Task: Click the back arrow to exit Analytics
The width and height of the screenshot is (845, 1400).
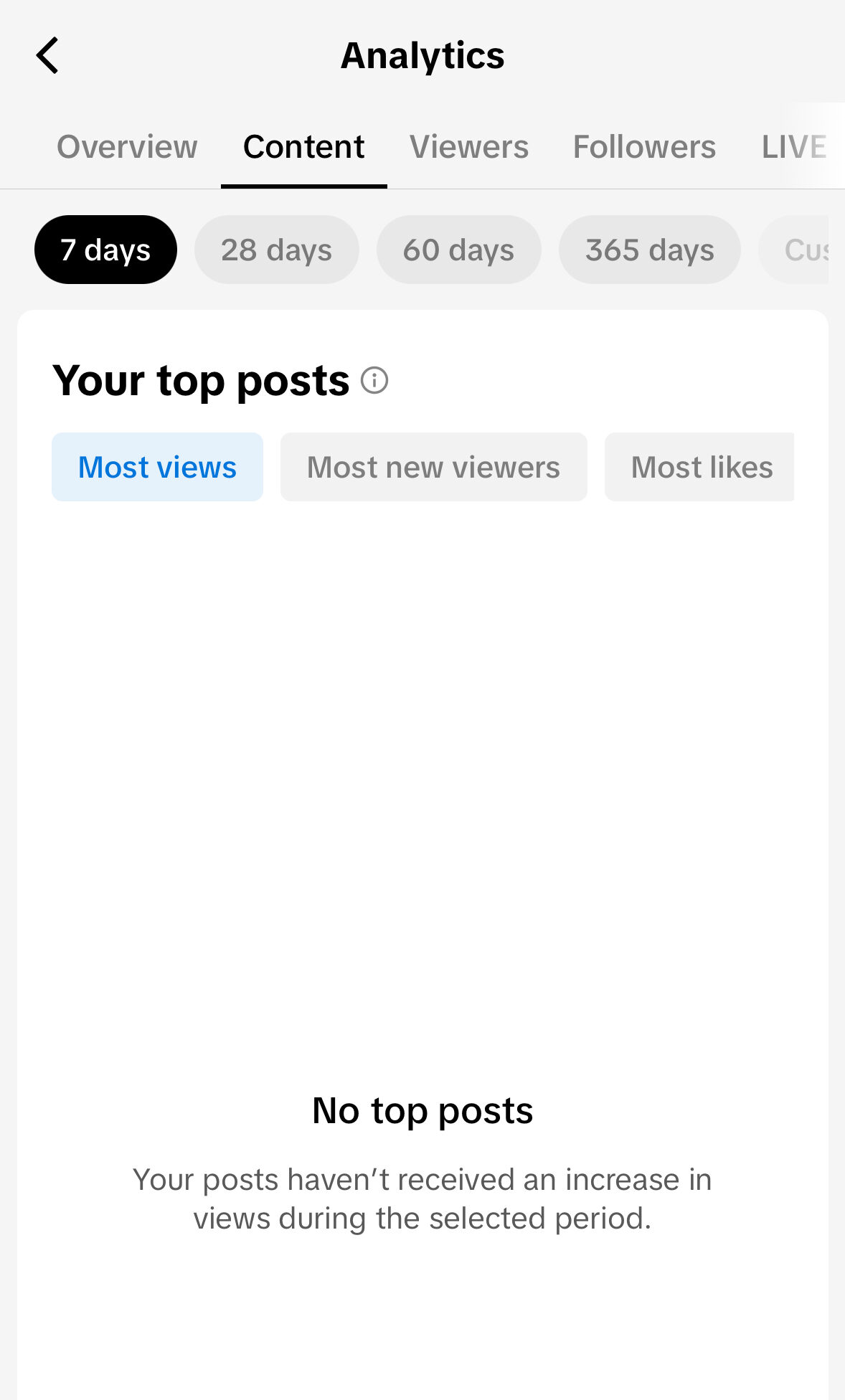Action: click(x=47, y=55)
